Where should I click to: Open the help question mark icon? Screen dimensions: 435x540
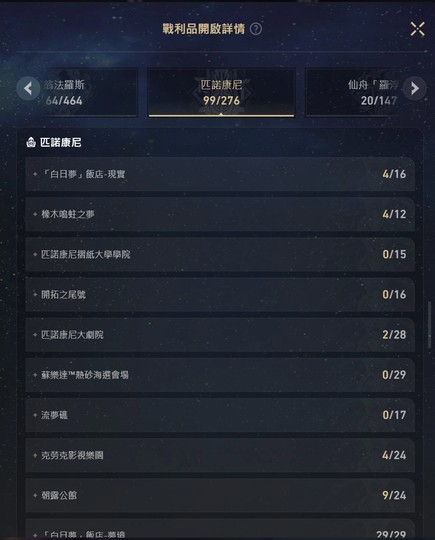[256, 29]
